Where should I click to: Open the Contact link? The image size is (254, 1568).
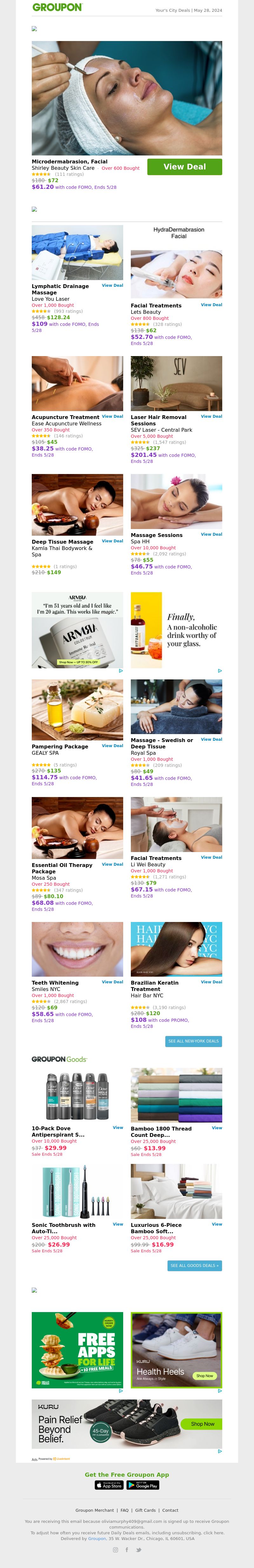tap(170, 1510)
